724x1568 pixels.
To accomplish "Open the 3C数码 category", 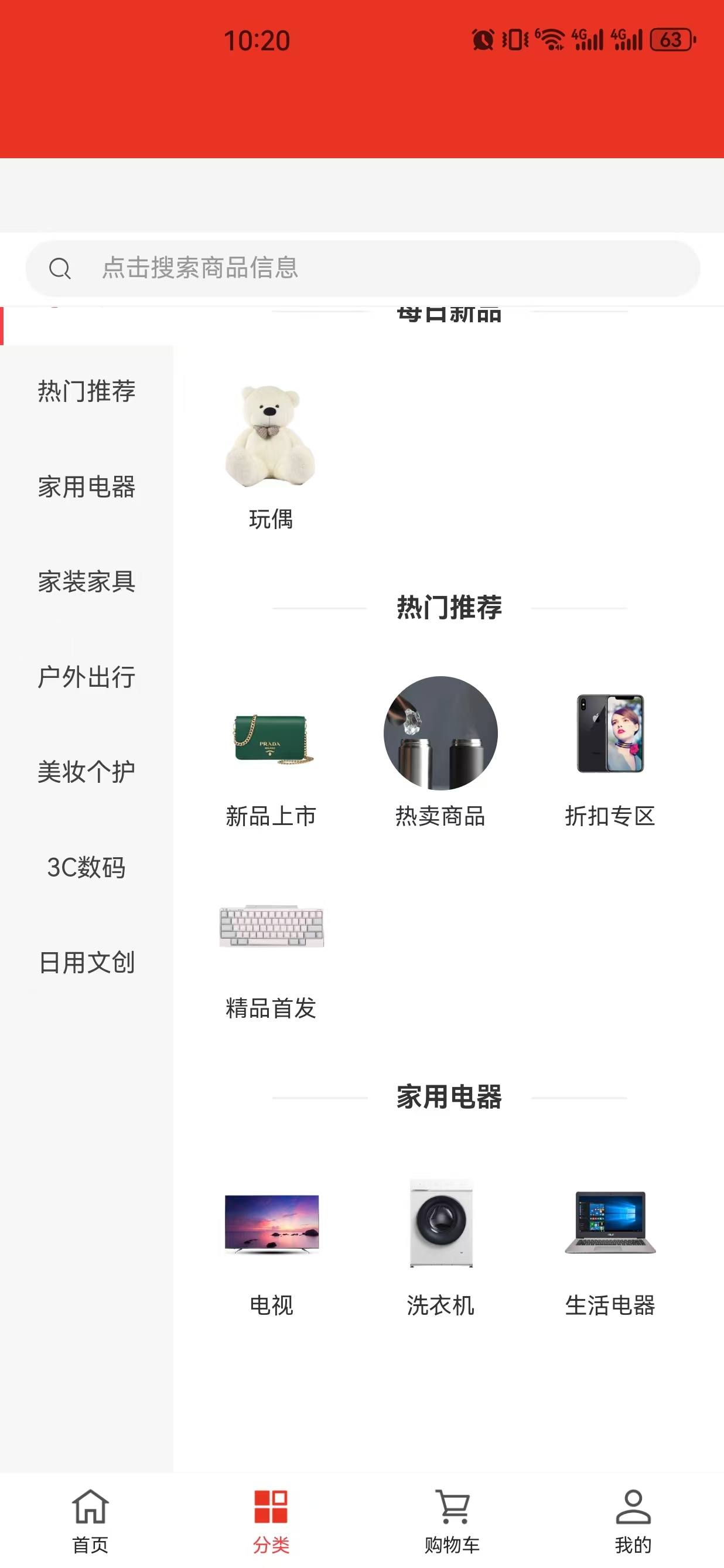I will pyautogui.click(x=86, y=867).
